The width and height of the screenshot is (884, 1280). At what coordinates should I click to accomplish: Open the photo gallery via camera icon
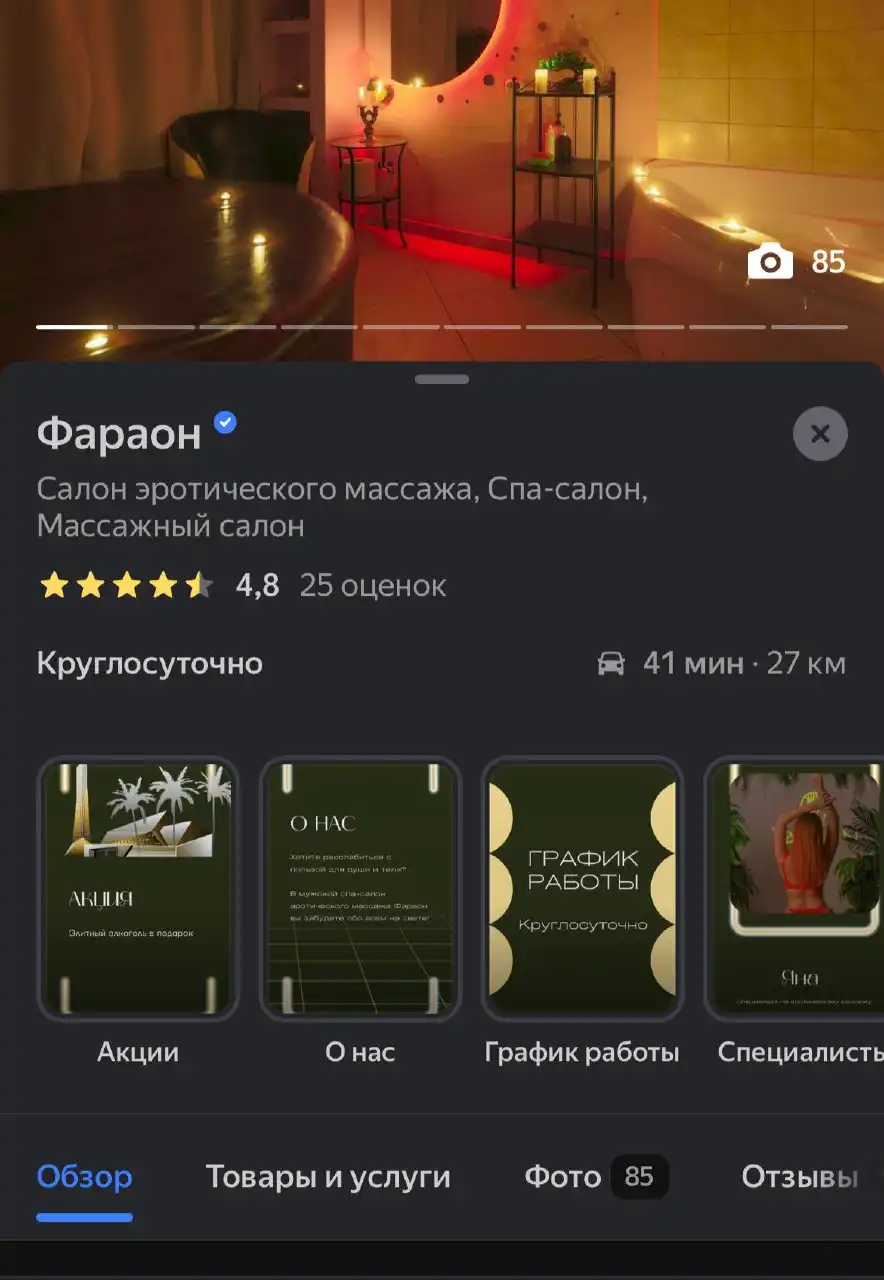(x=767, y=261)
